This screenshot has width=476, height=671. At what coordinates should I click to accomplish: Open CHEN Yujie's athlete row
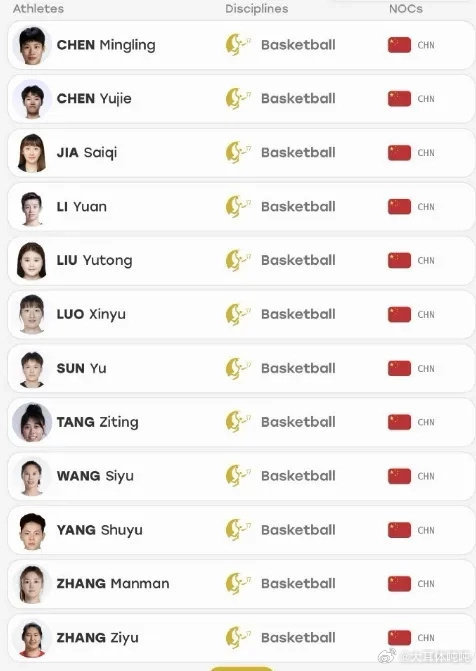pyautogui.click(x=241, y=99)
